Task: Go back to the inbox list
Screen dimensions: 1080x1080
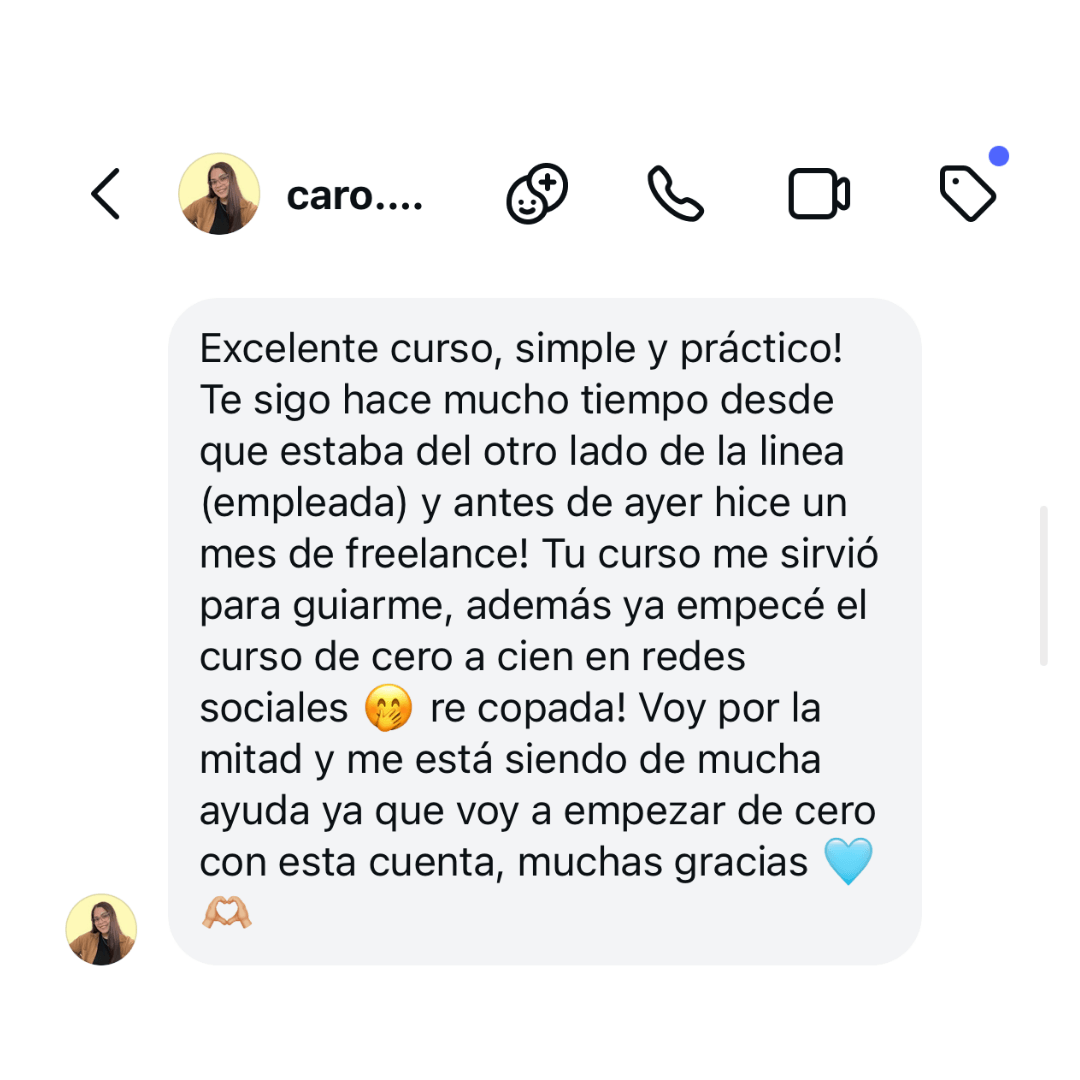Action: [105, 193]
